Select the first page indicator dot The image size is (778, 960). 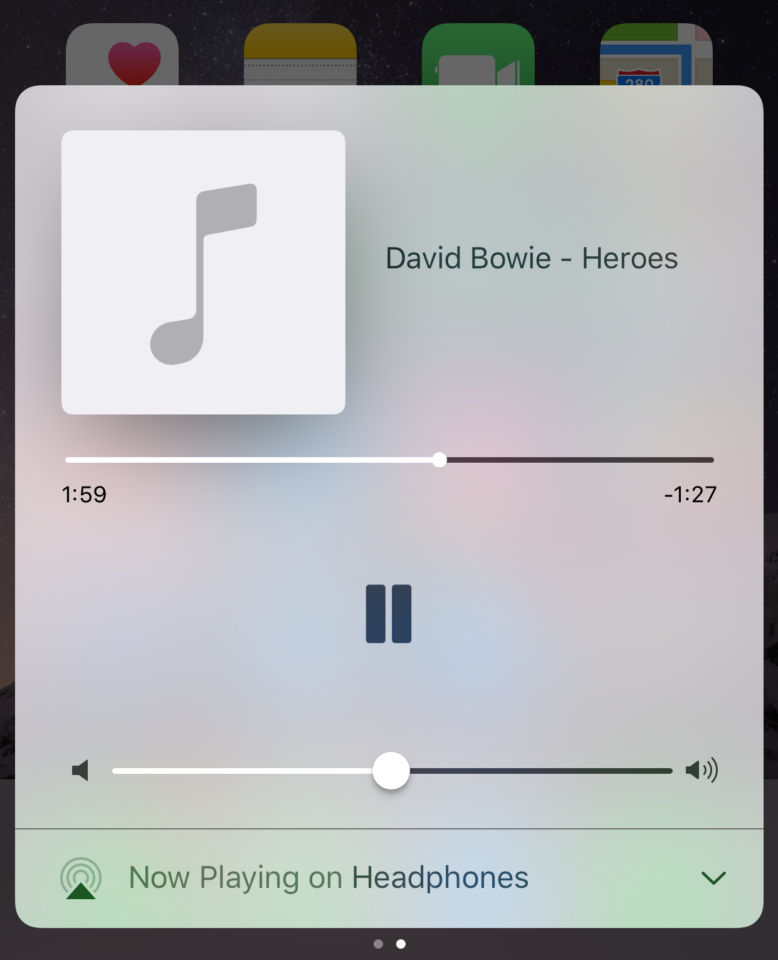point(378,944)
